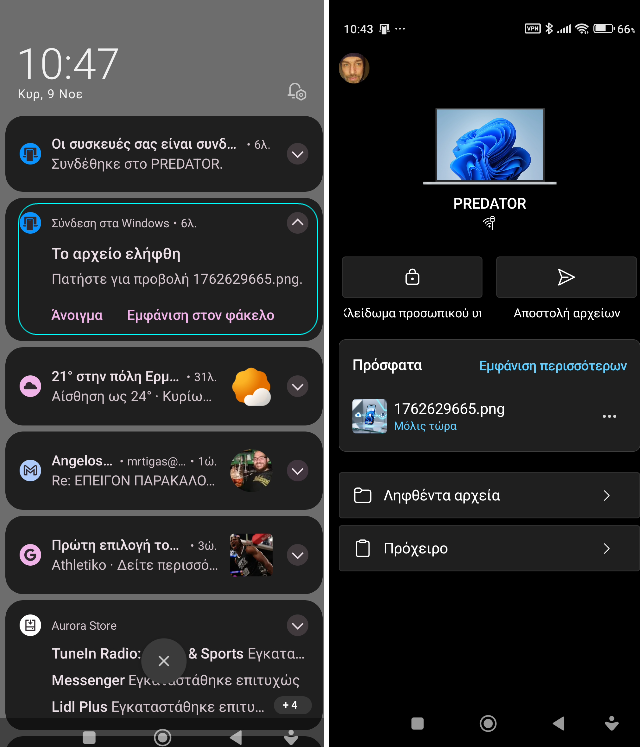The width and height of the screenshot is (640, 747).
Task: Open the profile avatar
Action: click(x=354, y=68)
